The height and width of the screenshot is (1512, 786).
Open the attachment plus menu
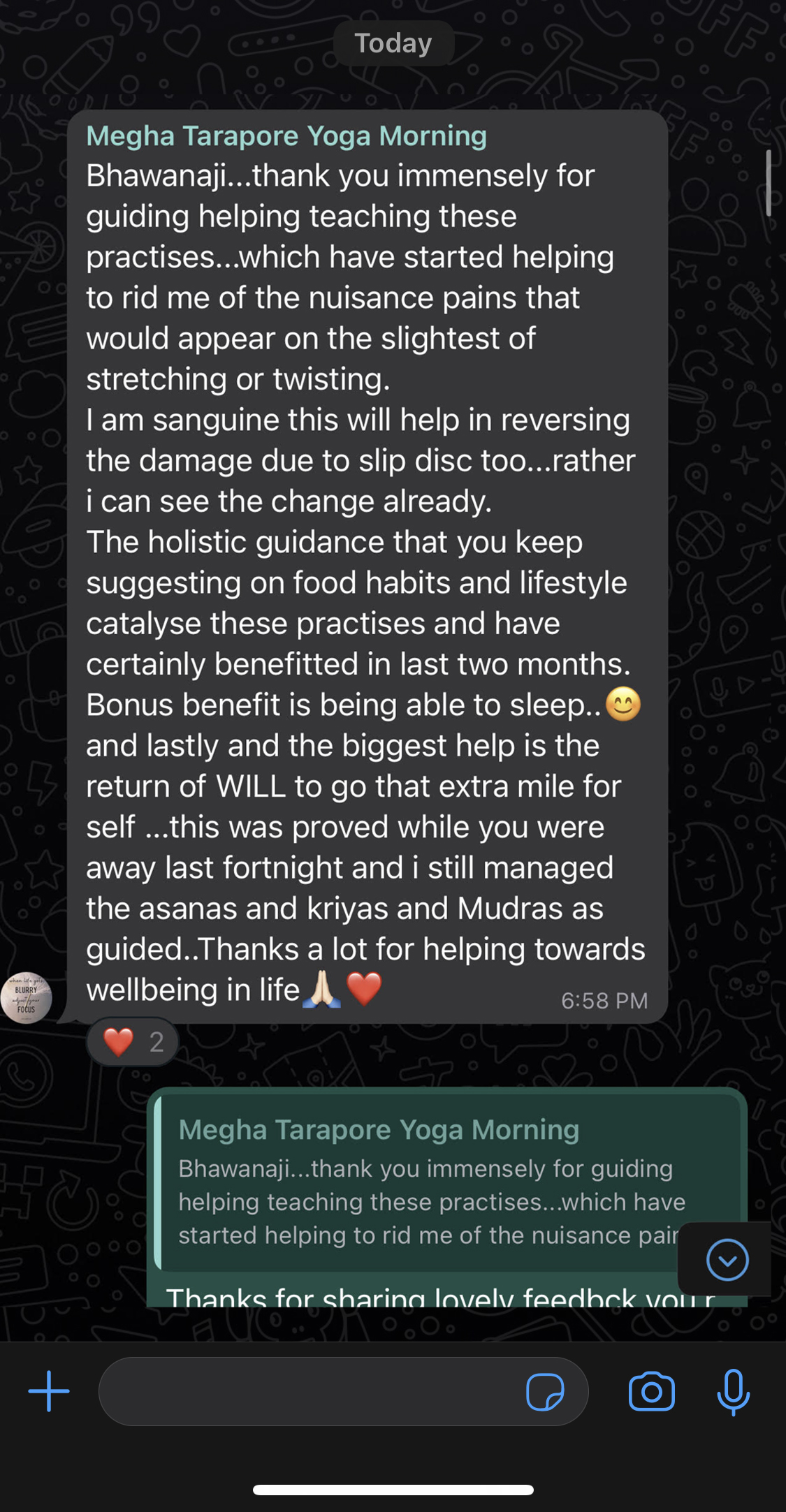point(48,1390)
